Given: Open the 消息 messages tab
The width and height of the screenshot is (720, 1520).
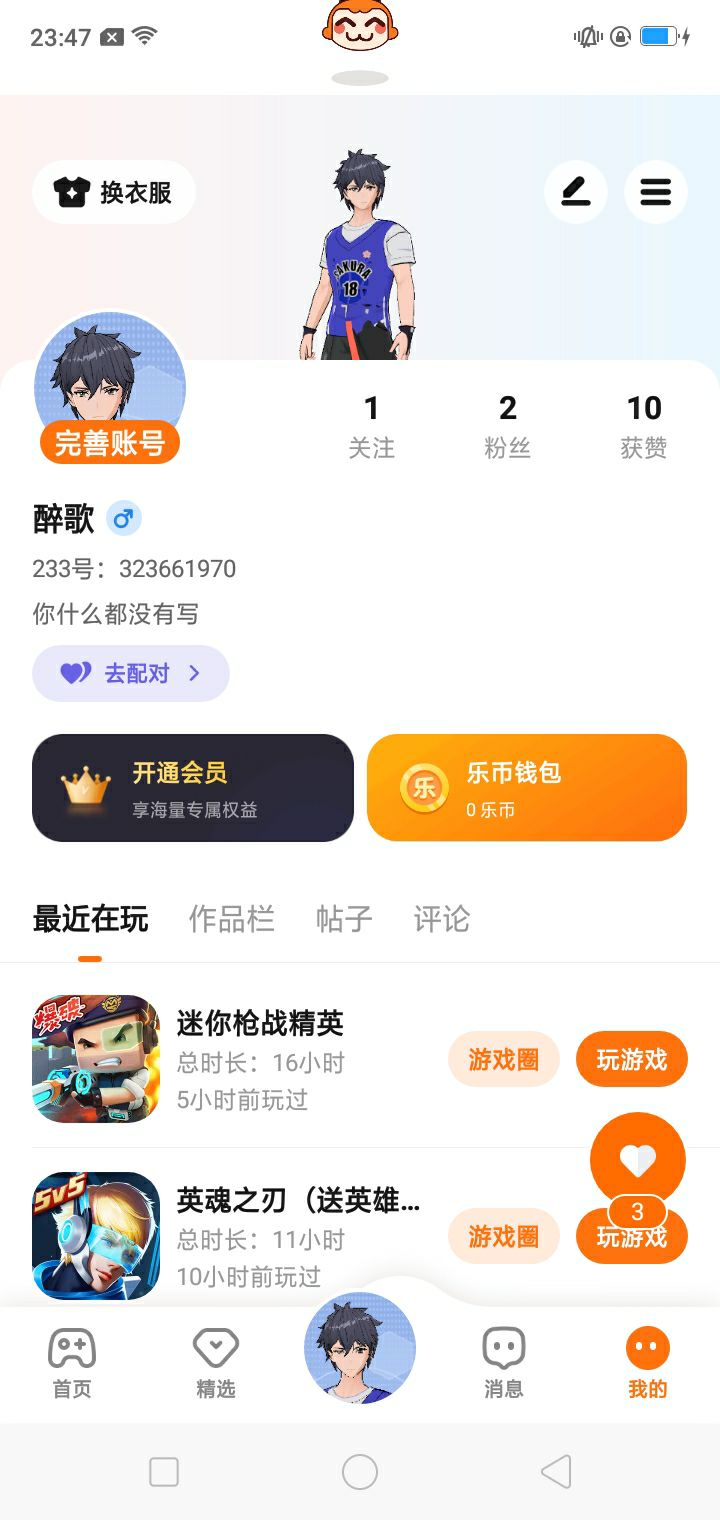Looking at the screenshot, I should (x=503, y=1363).
